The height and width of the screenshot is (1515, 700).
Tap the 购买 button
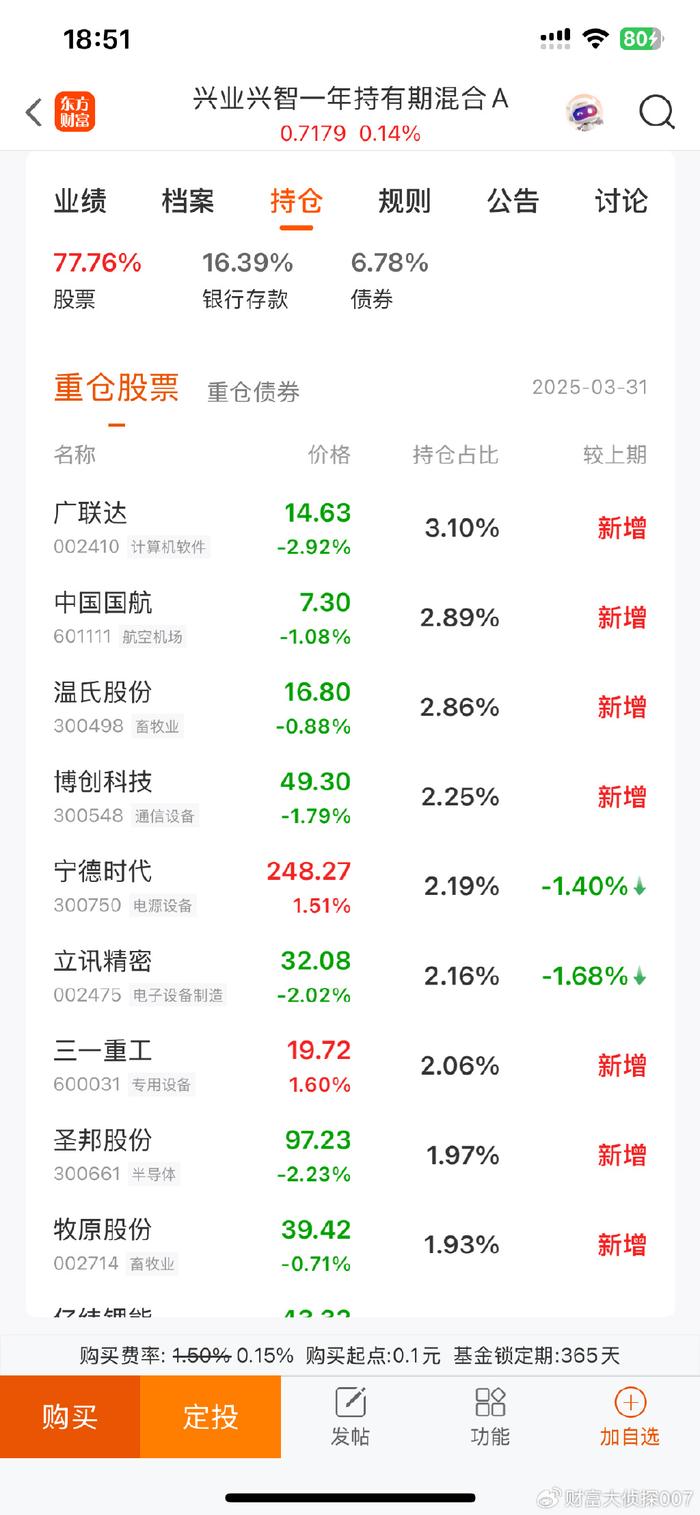(70, 1417)
